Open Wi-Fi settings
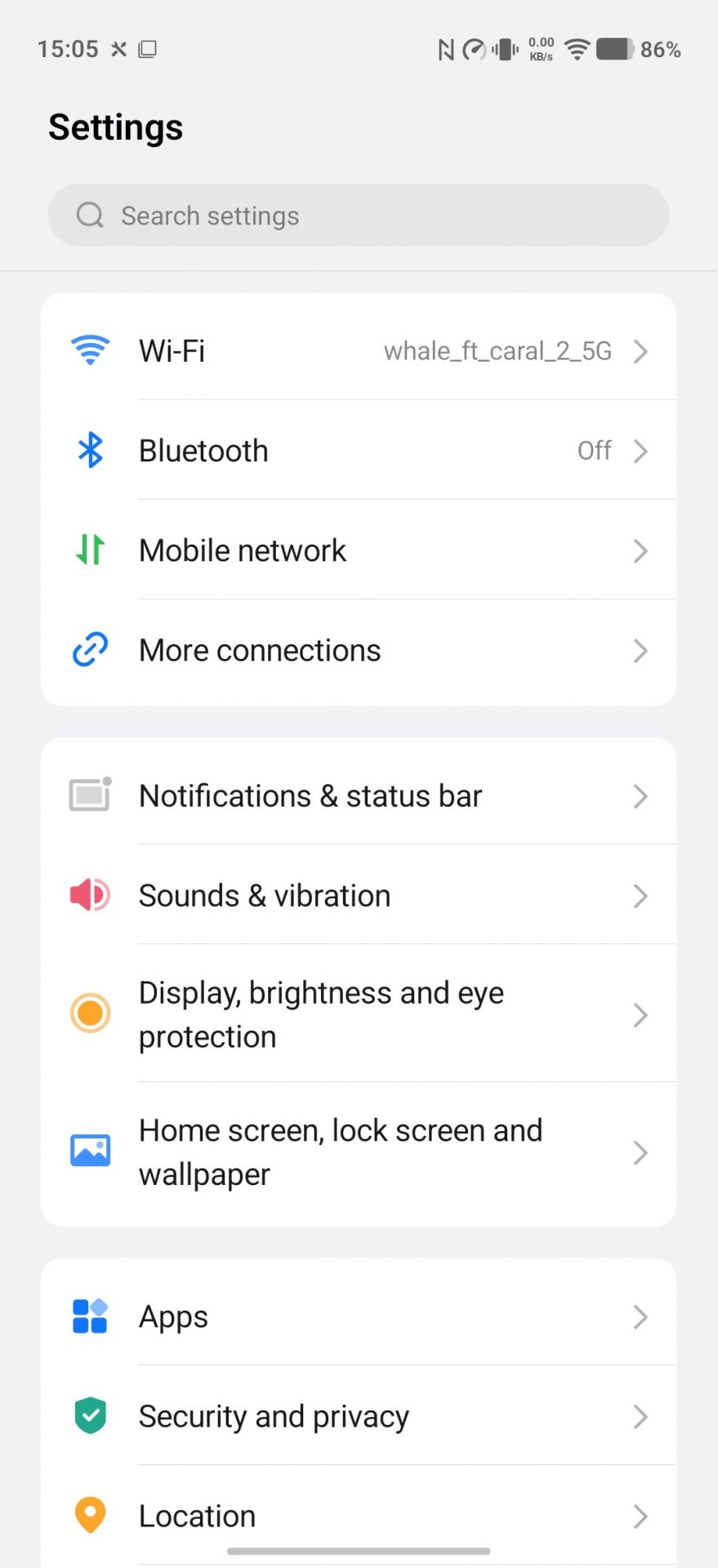Image resolution: width=718 pixels, height=1568 pixels. pyautogui.click(x=358, y=351)
